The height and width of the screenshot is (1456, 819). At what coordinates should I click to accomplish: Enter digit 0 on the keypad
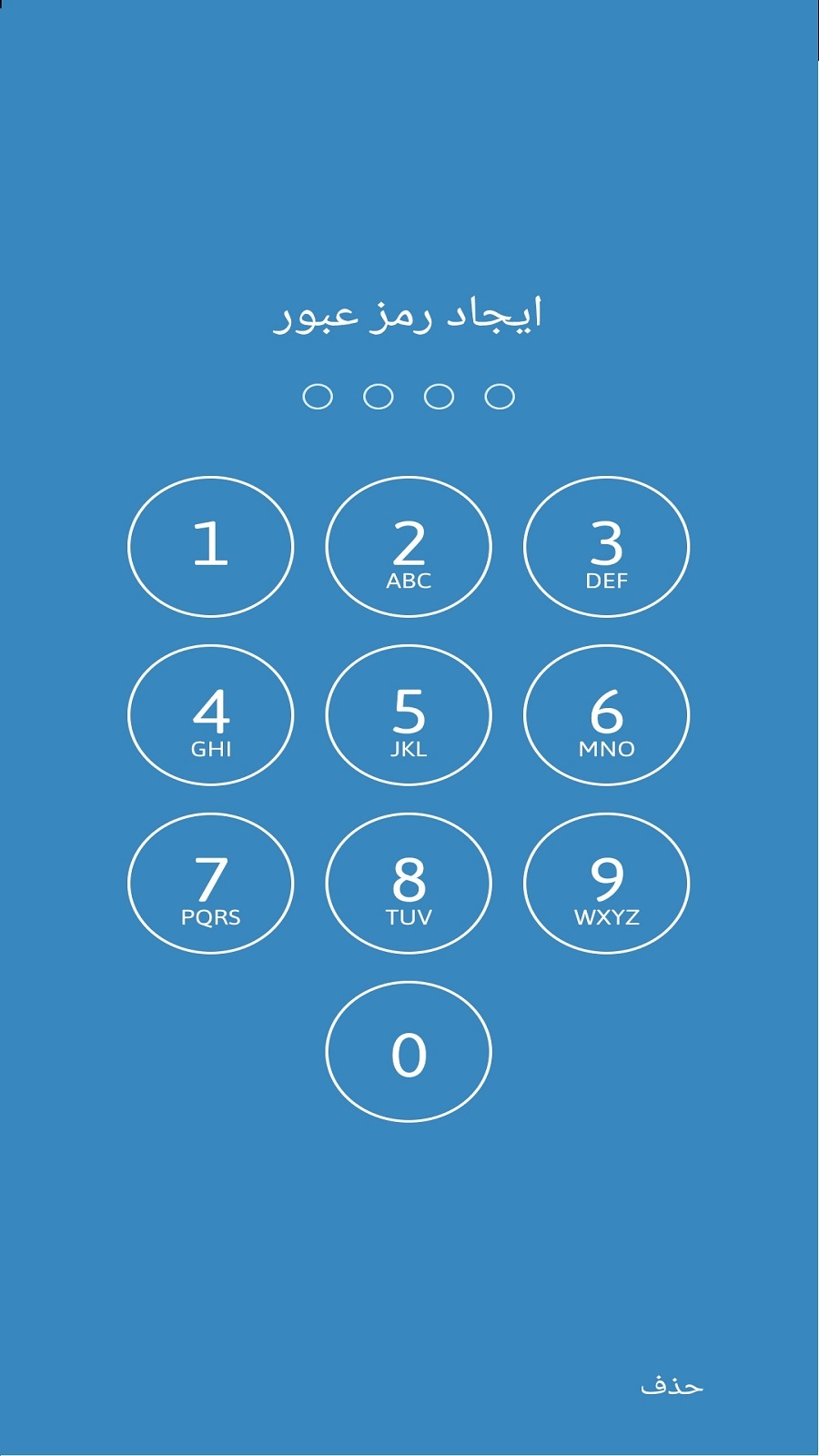409,1051
